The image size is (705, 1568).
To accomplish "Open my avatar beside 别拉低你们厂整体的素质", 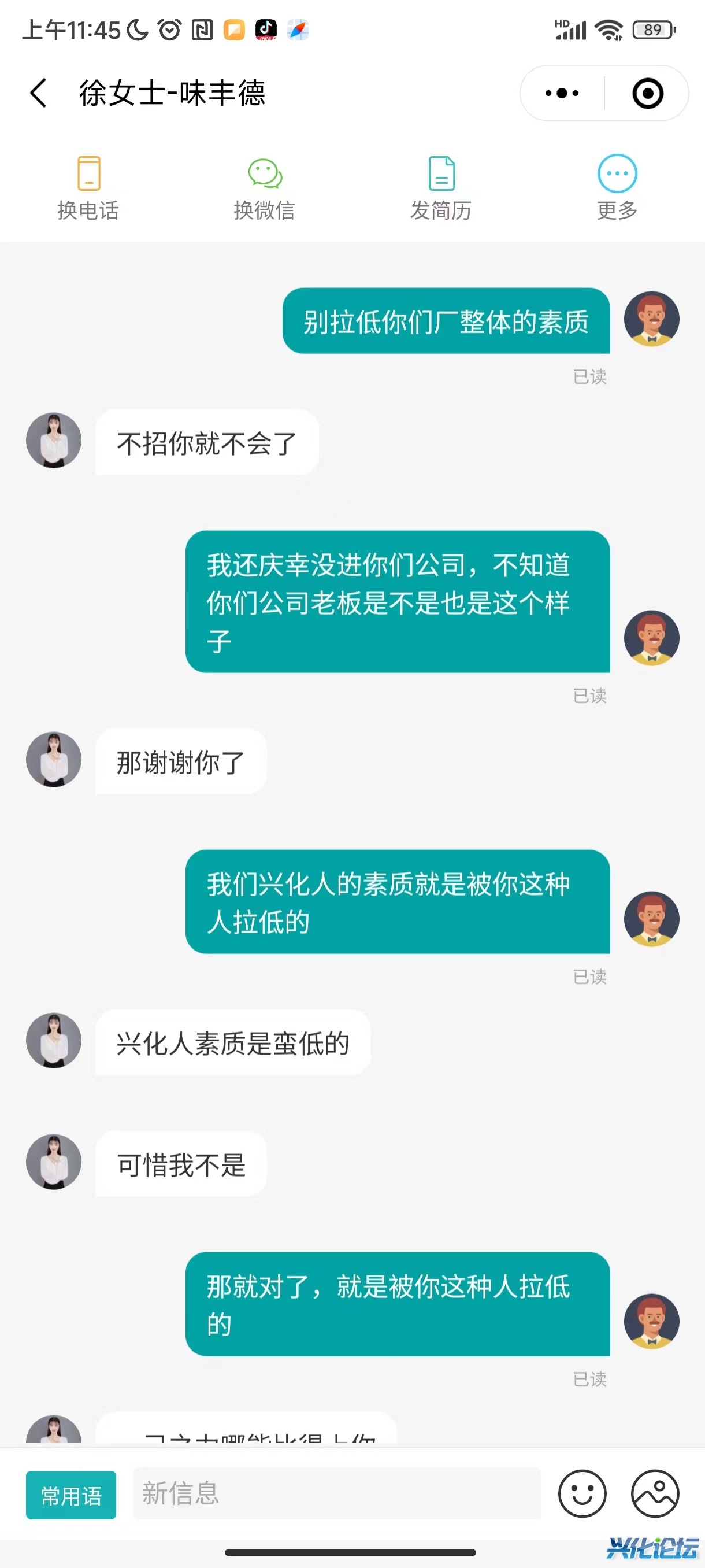I will pyautogui.click(x=651, y=319).
